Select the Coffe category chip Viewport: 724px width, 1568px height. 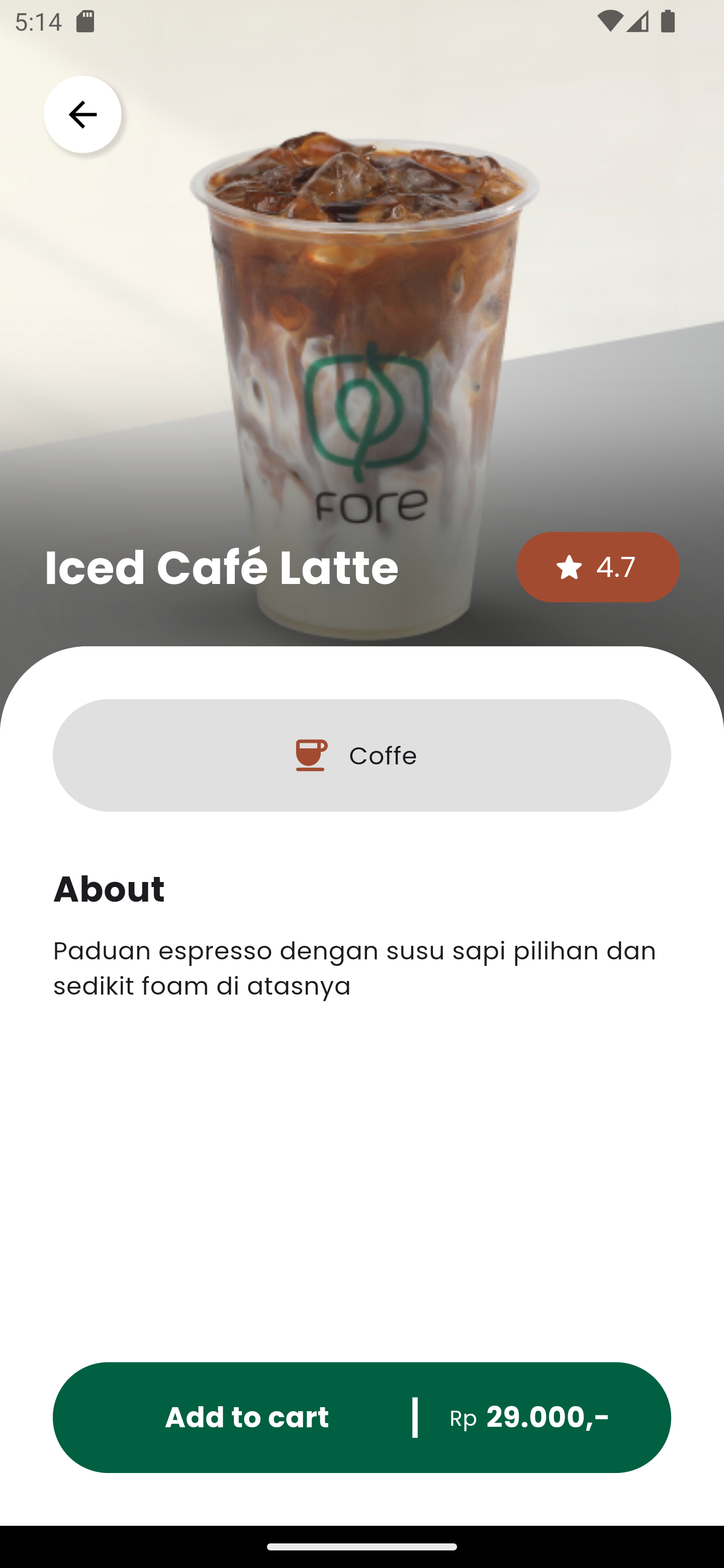tap(361, 755)
